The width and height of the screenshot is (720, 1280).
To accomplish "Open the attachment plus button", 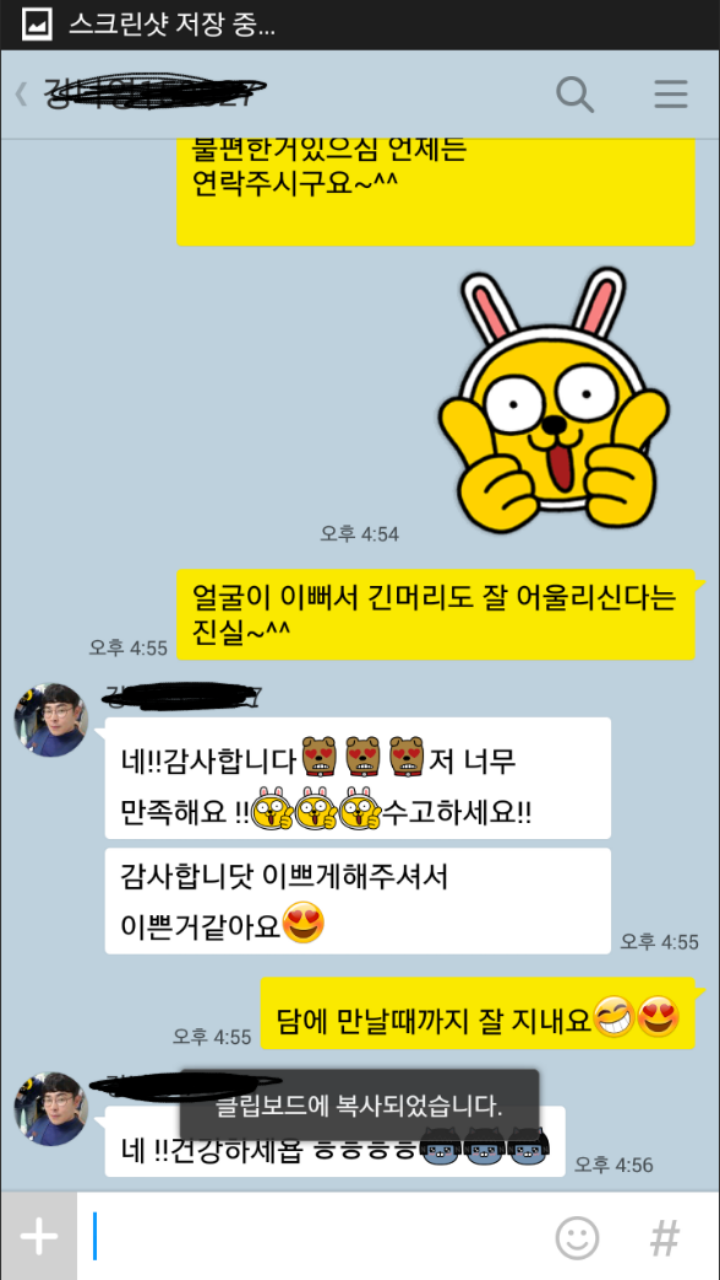I will pos(38,1238).
